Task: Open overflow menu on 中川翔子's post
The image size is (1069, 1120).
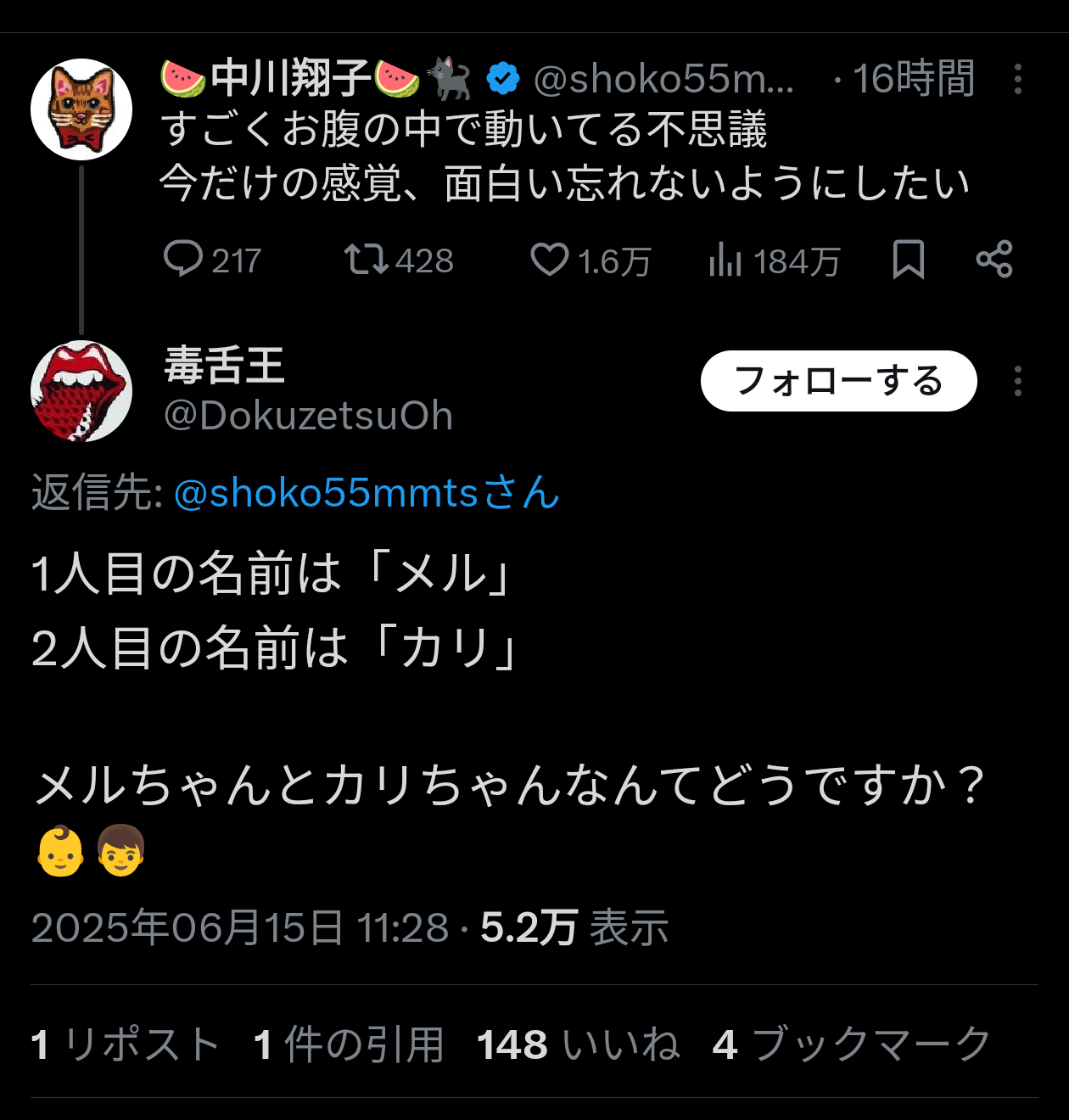Action: point(1017,79)
